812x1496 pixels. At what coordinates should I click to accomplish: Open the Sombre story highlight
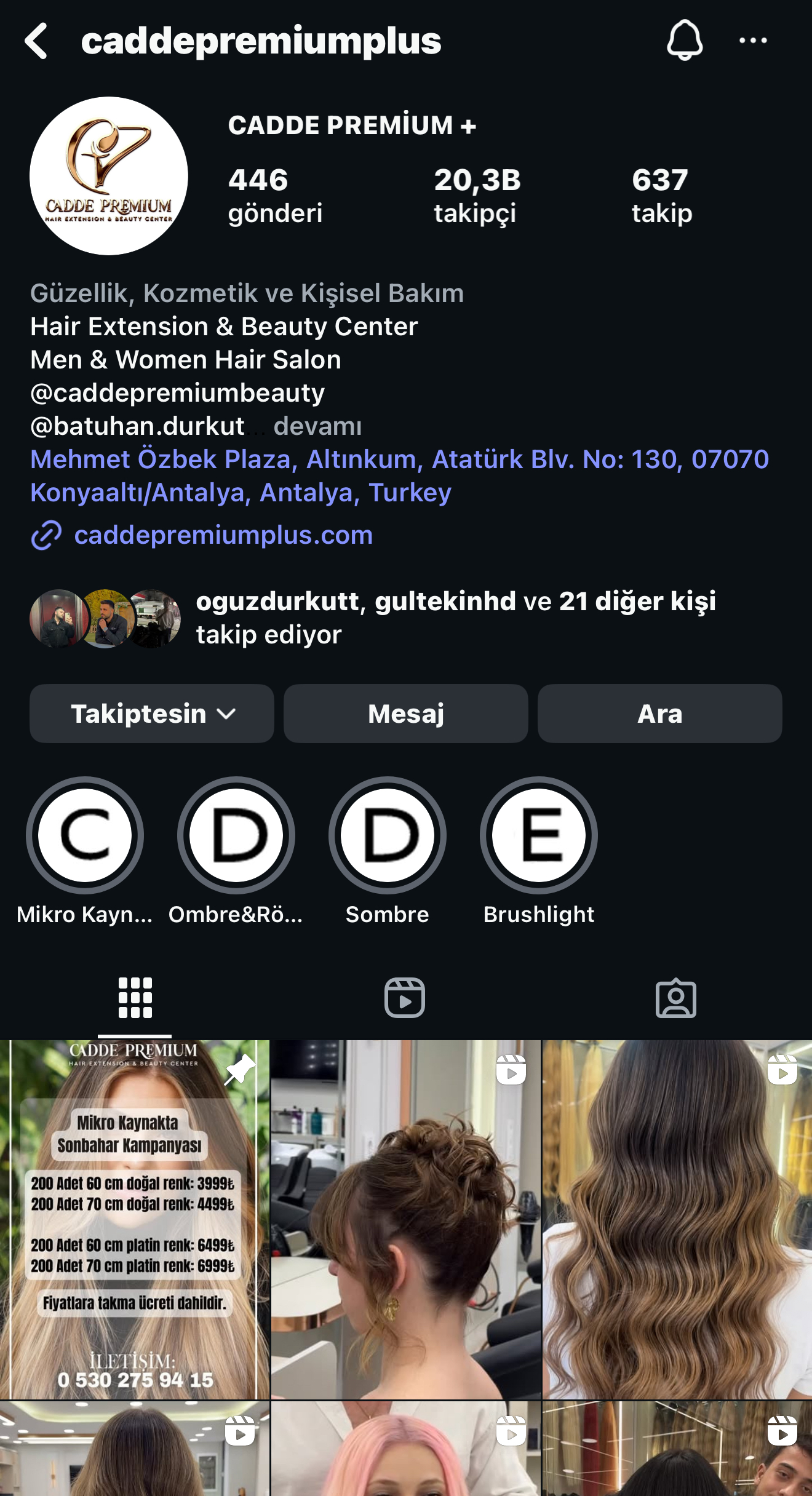(388, 835)
